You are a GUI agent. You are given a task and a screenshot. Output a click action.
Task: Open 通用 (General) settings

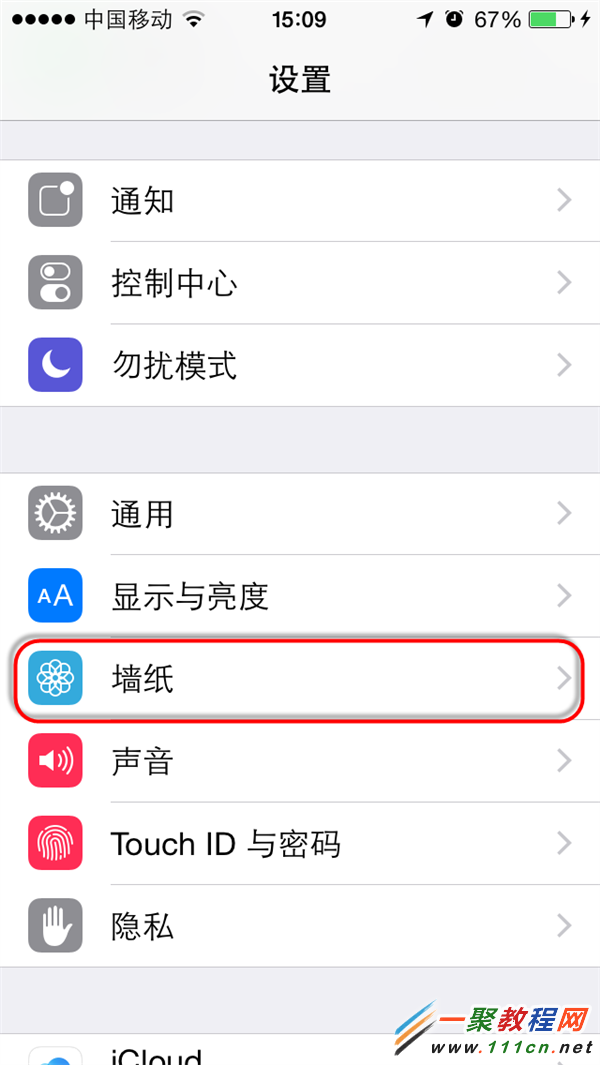(300, 514)
